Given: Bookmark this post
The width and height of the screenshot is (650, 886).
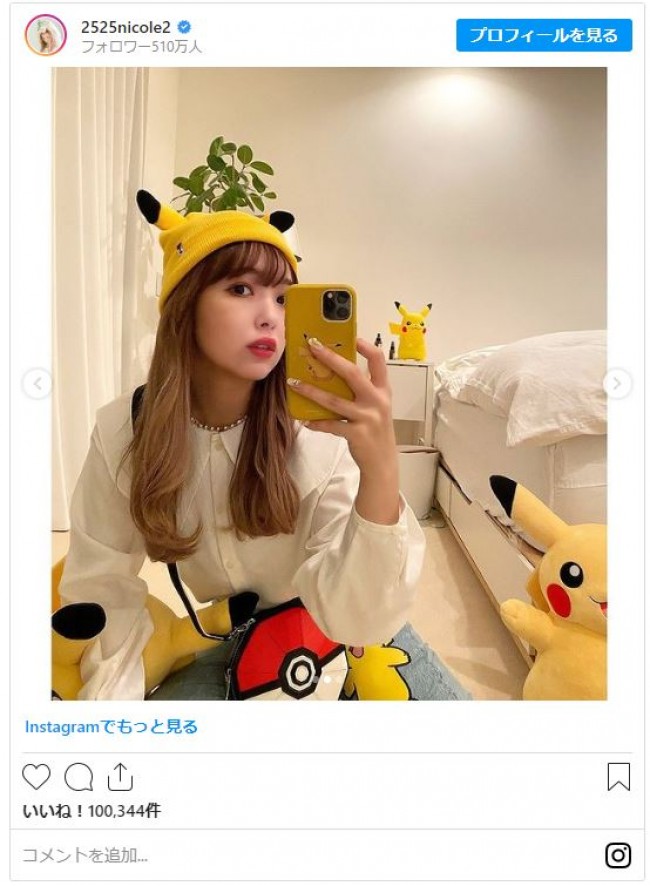Looking at the screenshot, I should (618, 777).
